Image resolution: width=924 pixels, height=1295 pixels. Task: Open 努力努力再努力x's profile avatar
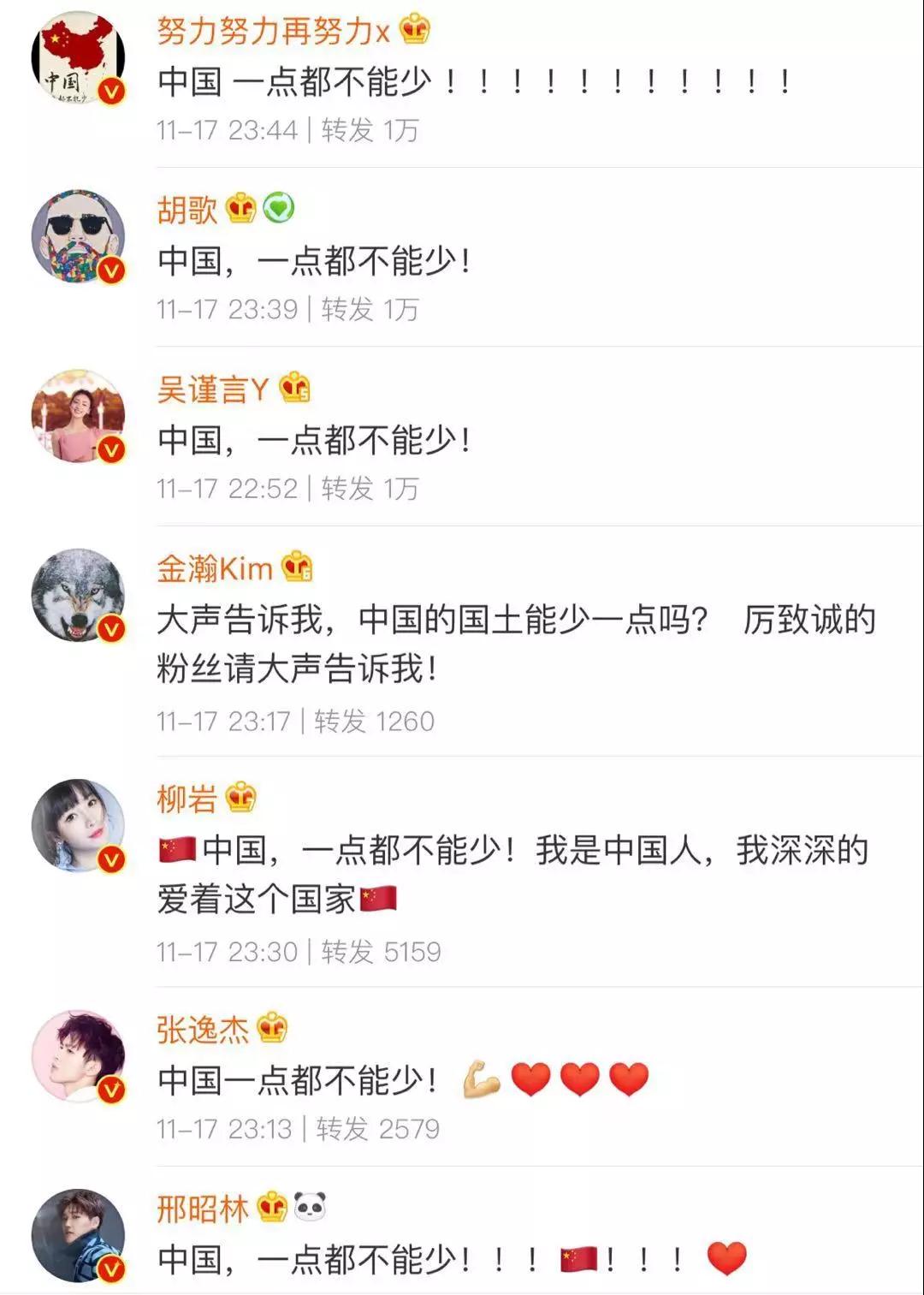click(78, 58)
